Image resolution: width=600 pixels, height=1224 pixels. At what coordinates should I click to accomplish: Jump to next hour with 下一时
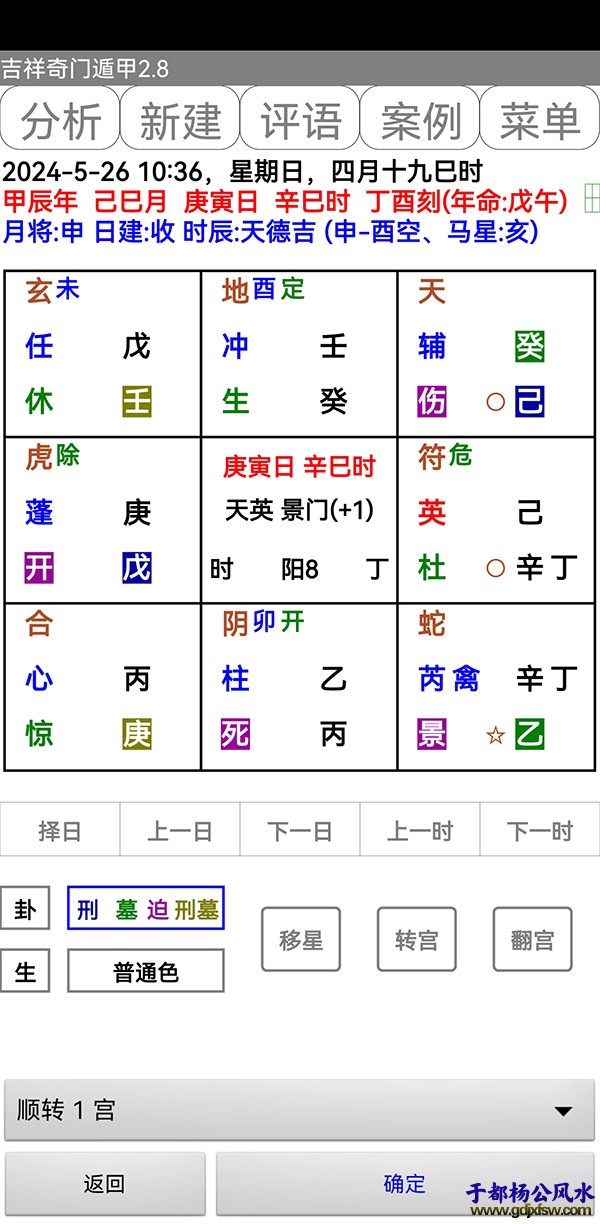tap(540, 831)
